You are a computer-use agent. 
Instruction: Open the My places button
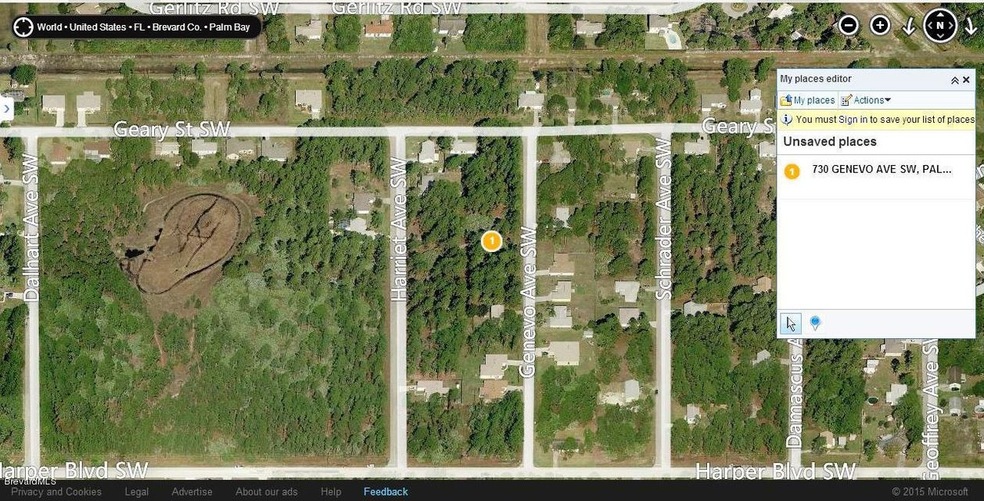coord(808,100)
